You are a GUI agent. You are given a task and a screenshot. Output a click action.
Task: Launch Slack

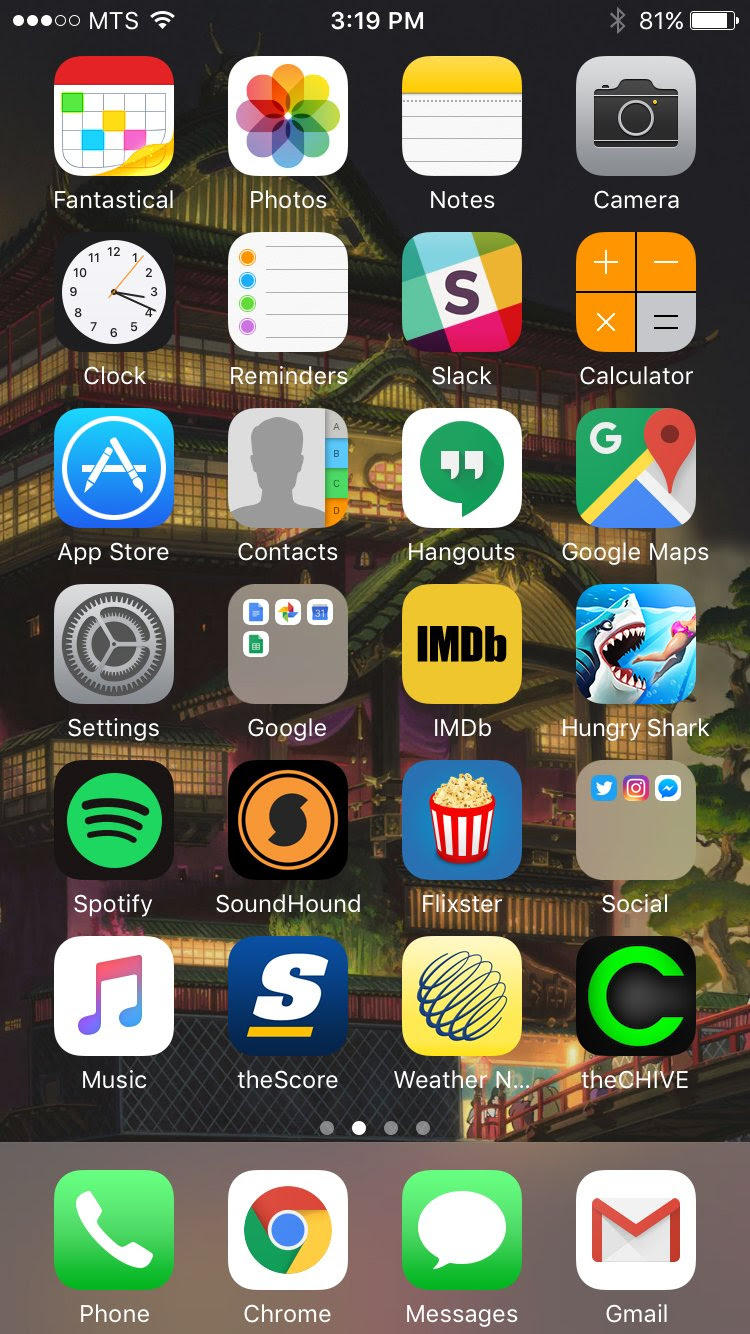tap(462, 292)
